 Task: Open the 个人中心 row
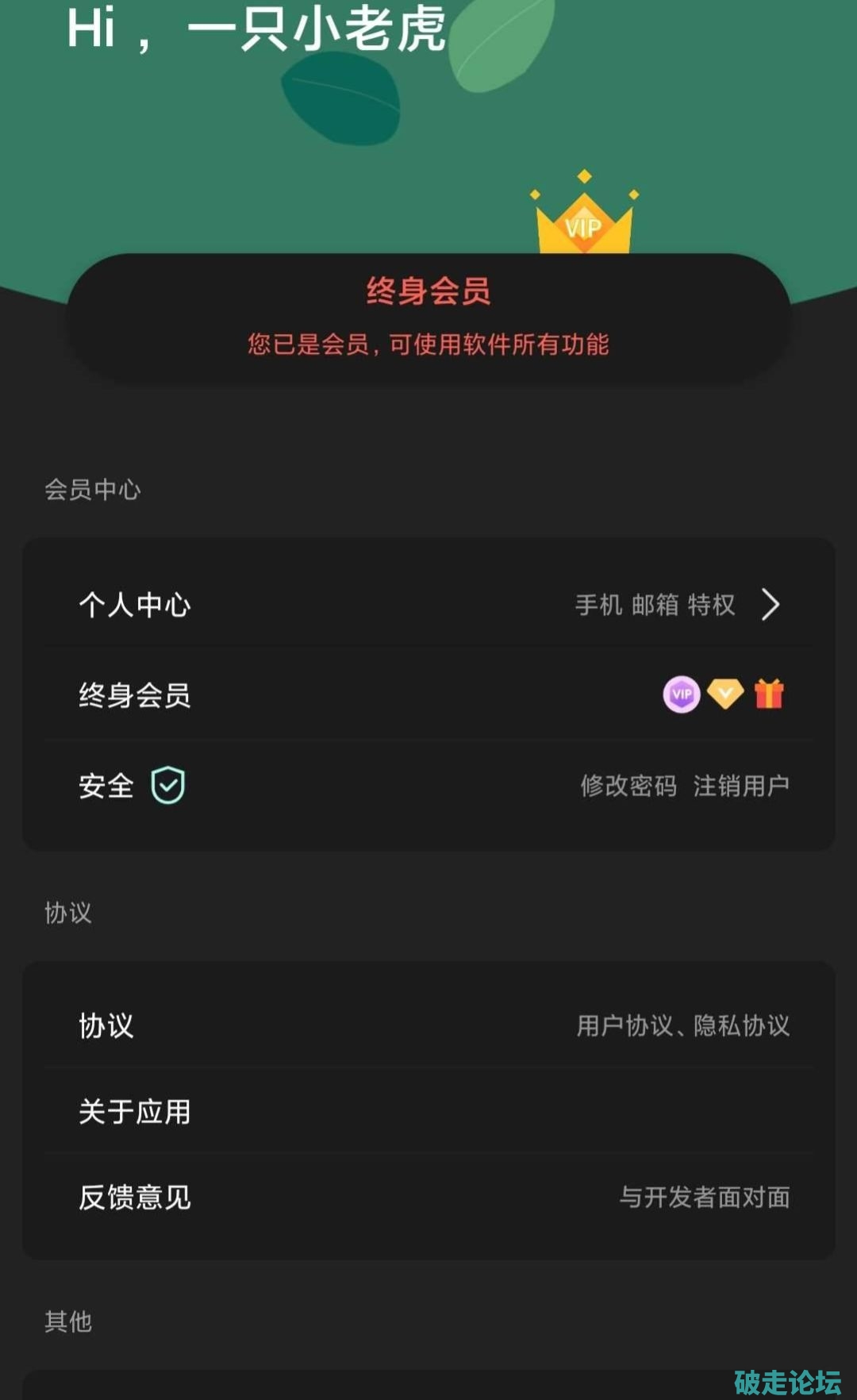coord(428,605)
